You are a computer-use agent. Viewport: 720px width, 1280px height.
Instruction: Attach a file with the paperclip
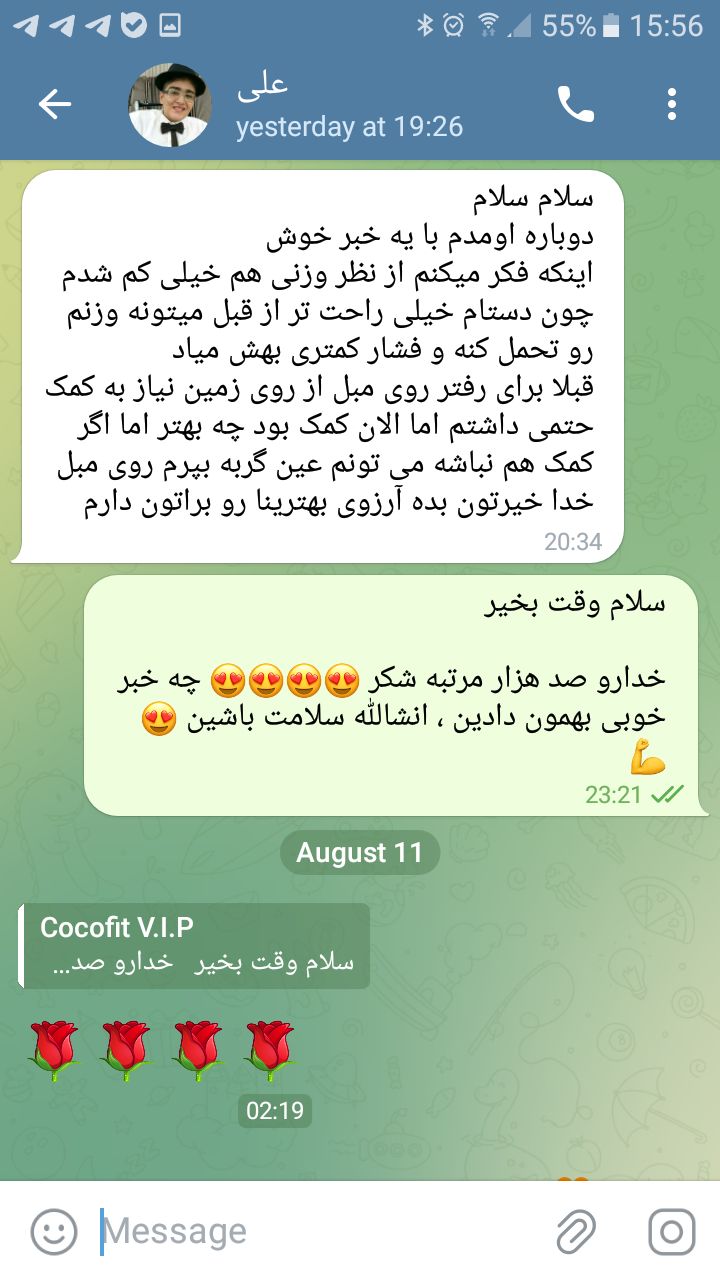click(577, 1231)
